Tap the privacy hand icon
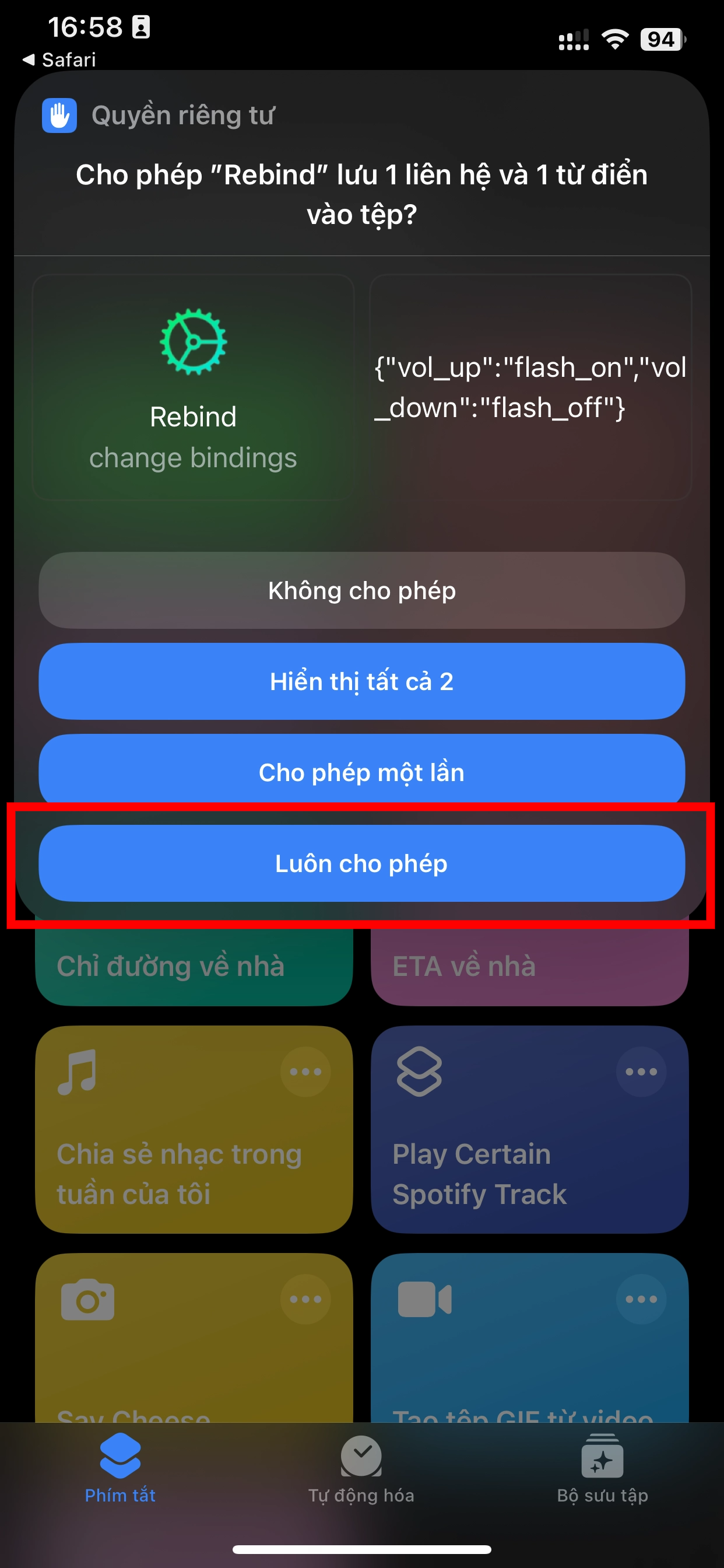 pyautogui.click(x=59, y=114)
